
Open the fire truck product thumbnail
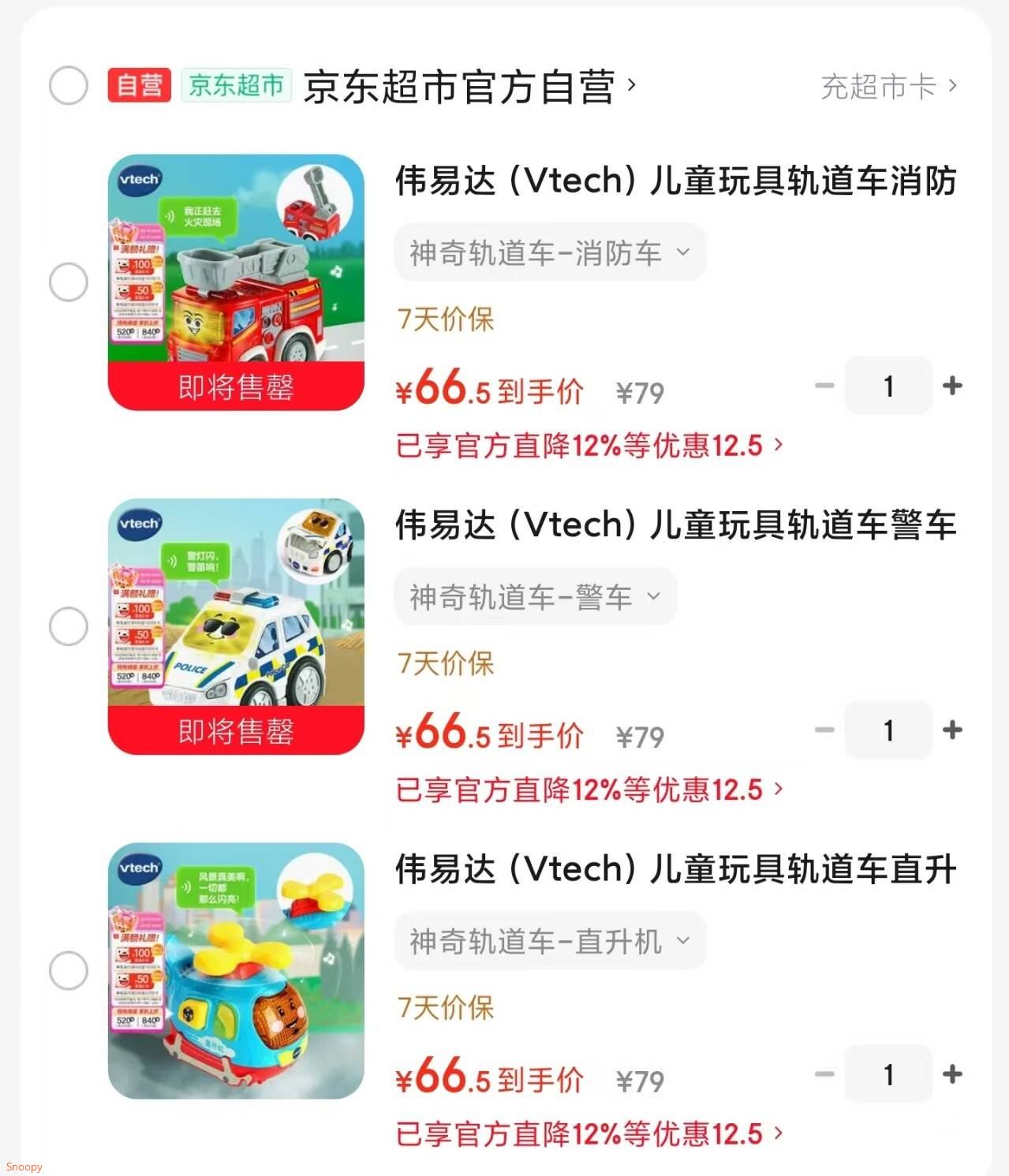click(236, 282)
